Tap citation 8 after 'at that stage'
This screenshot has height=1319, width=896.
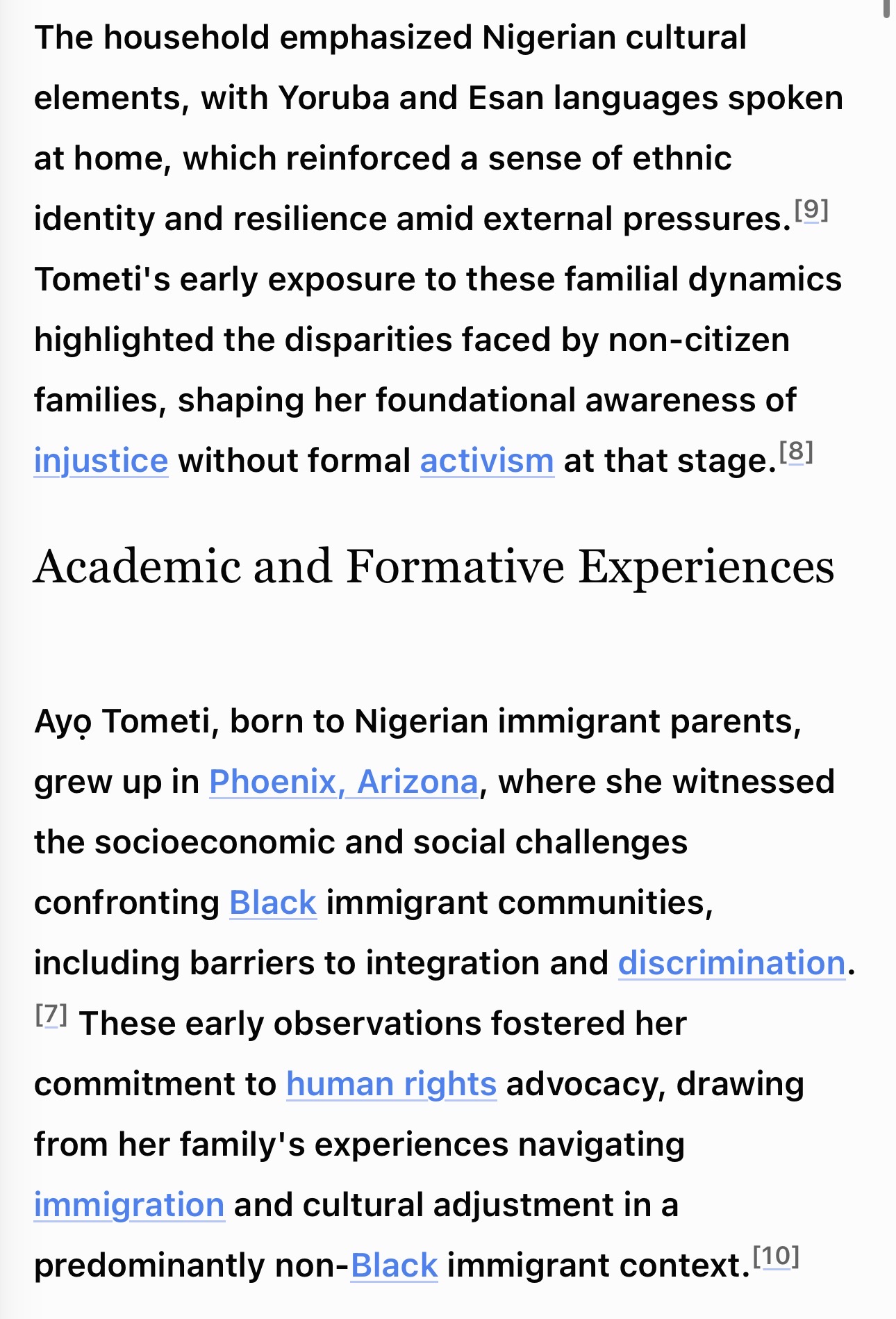coord(796,452)
